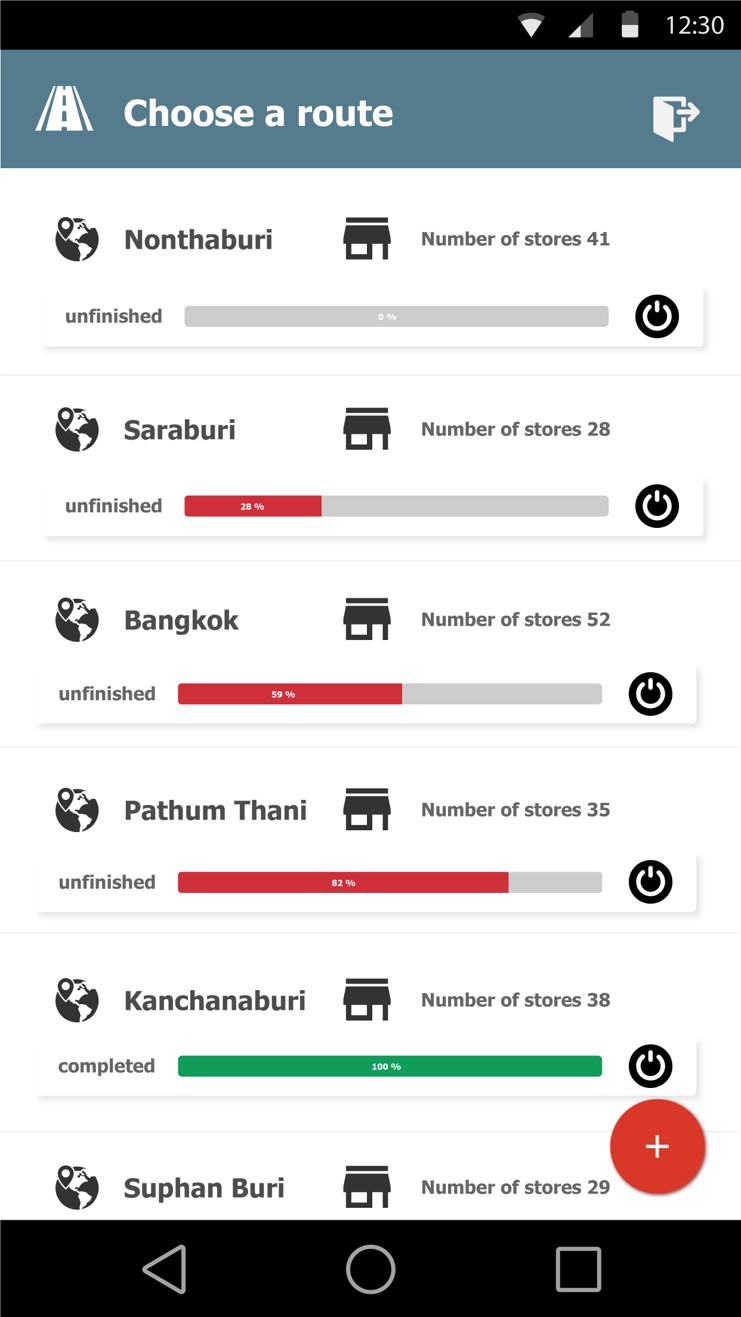Select the Saraburi route
The width and height of the screenshot is (741, 1317).
[x=180, y=430]
